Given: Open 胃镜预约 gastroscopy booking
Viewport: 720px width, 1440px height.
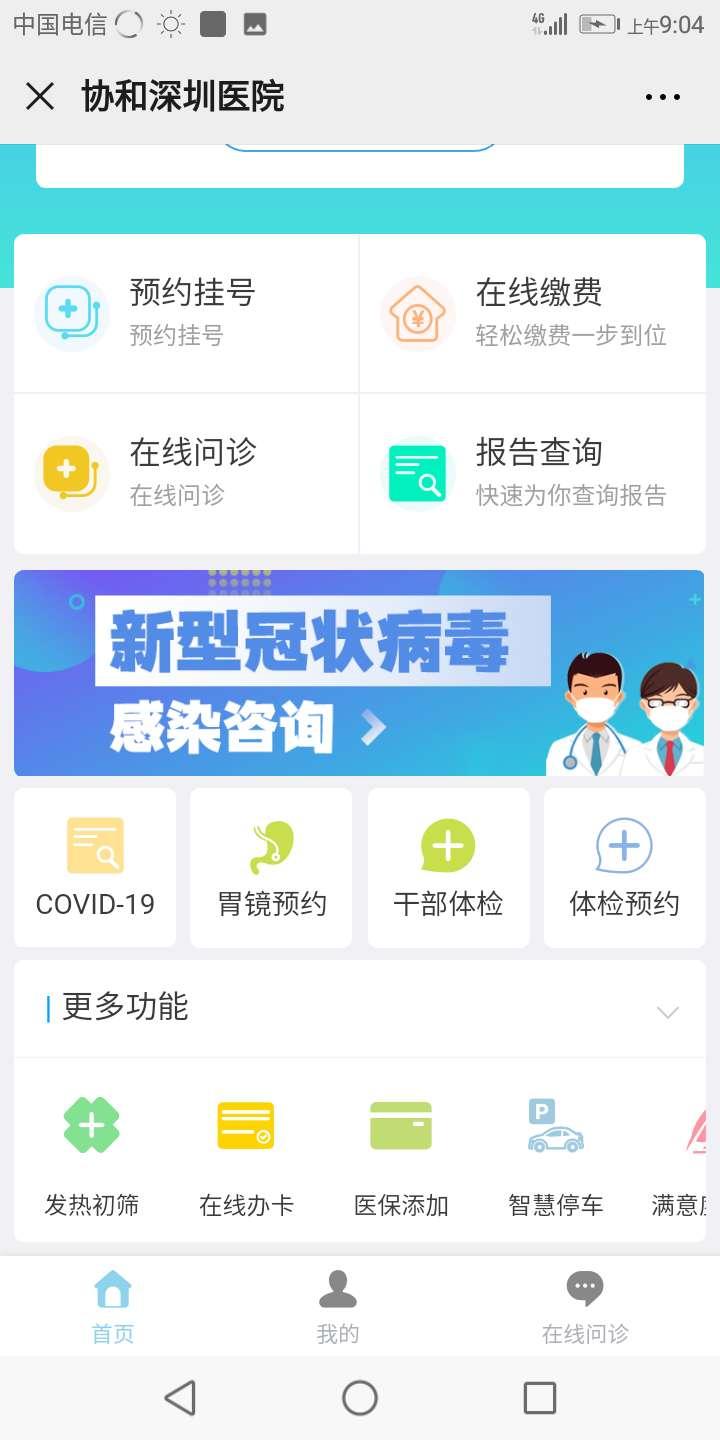Looking at the screenshot, I should [271, 868].
